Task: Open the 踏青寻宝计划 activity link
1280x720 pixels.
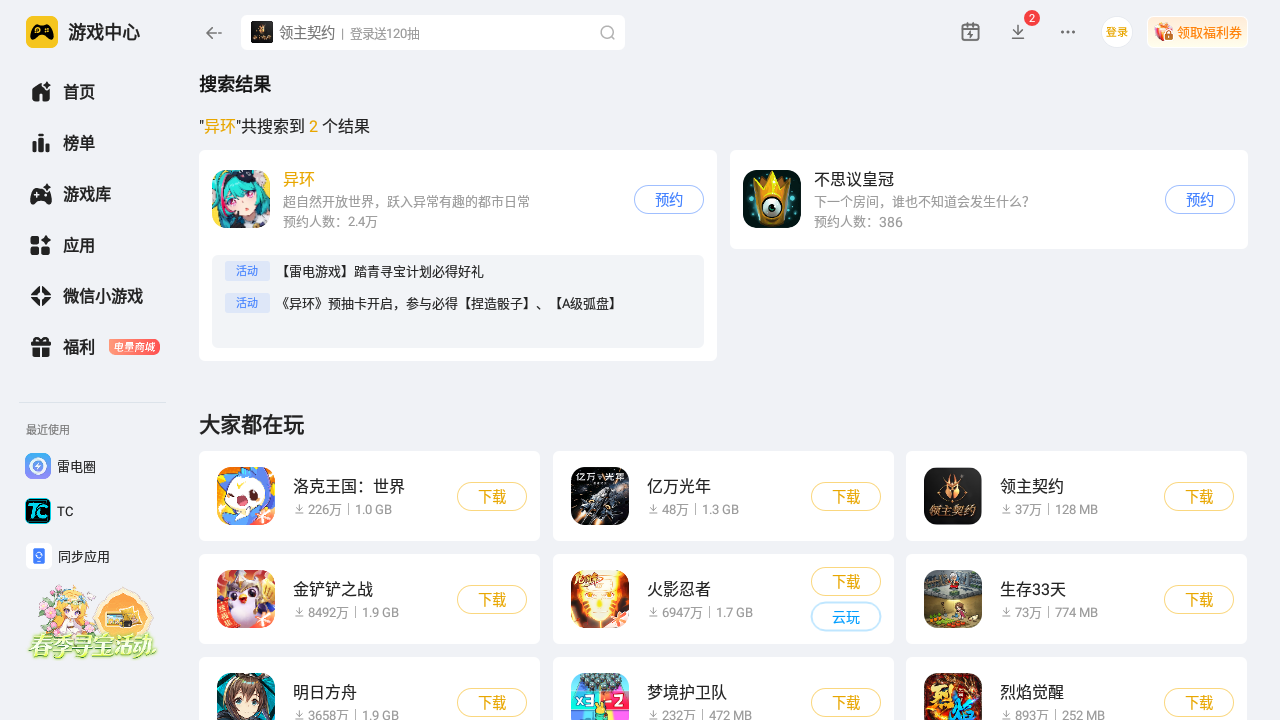Action: click(x=380, y=271)
